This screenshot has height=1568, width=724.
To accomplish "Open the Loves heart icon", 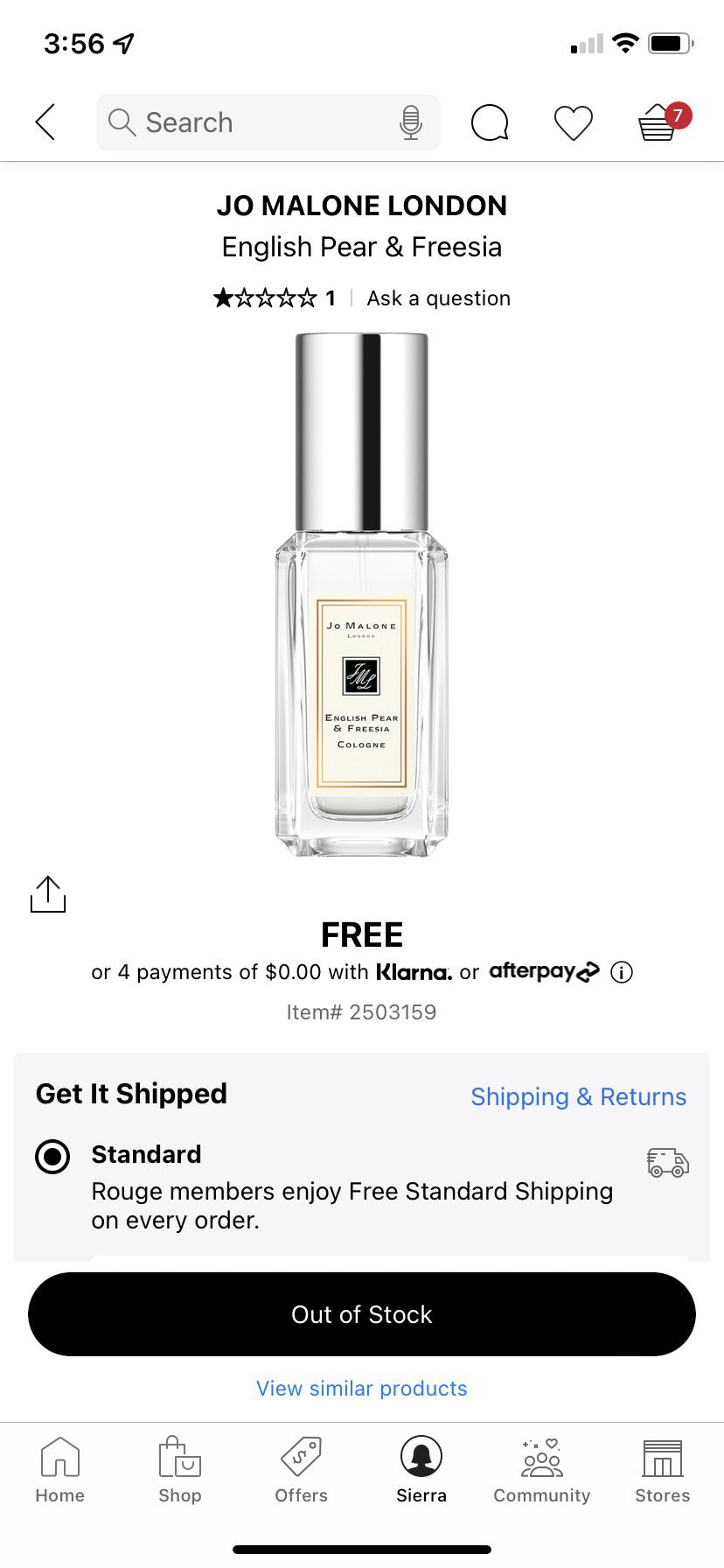I will [x=573, y=122].
